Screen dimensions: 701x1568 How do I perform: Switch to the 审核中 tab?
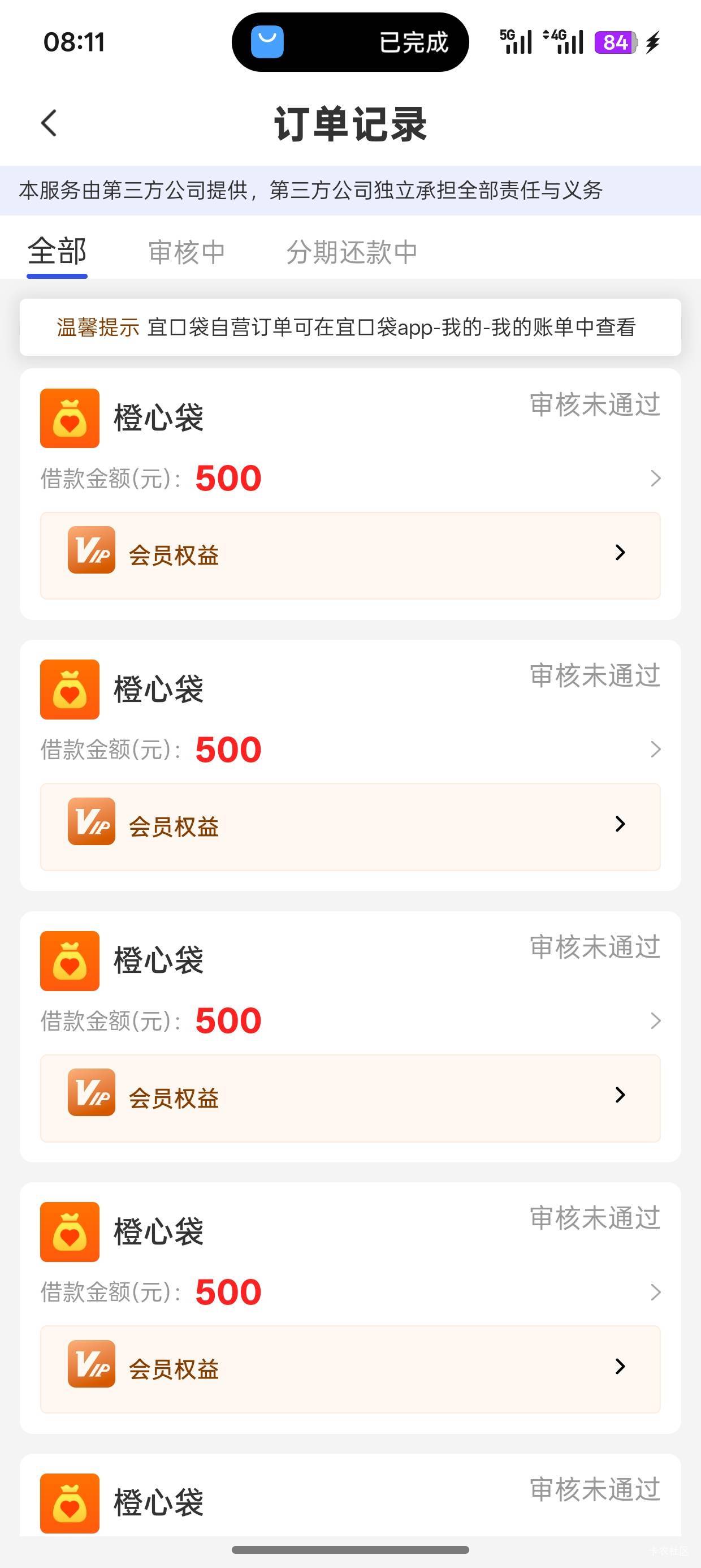click(187, 252)
